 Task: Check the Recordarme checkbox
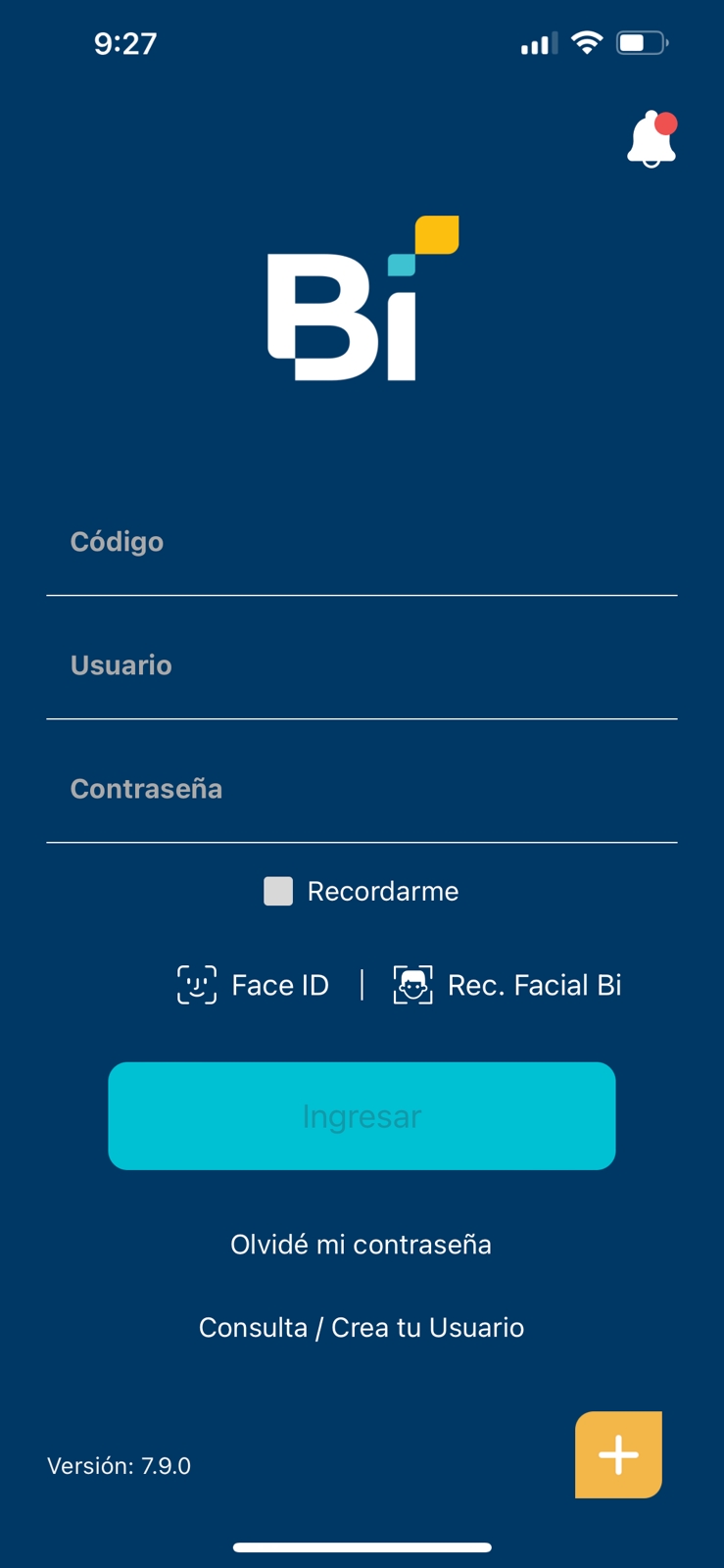pyautogui.click(x=279, y=892)
